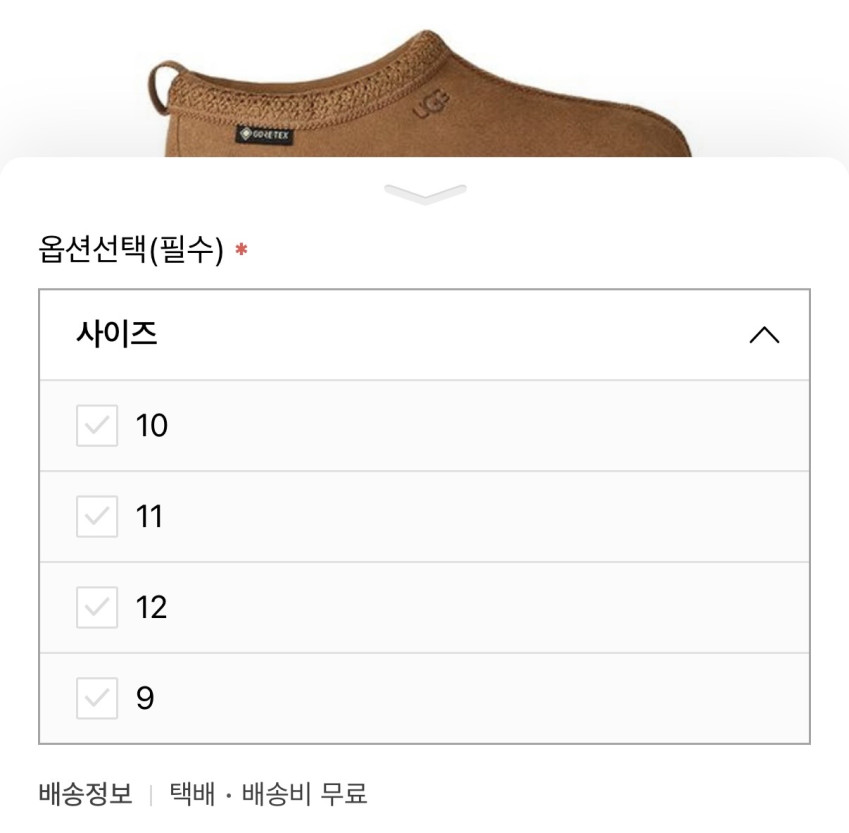
Task: Close the option sheet with the down handle
Action: (x=425, y=194)
